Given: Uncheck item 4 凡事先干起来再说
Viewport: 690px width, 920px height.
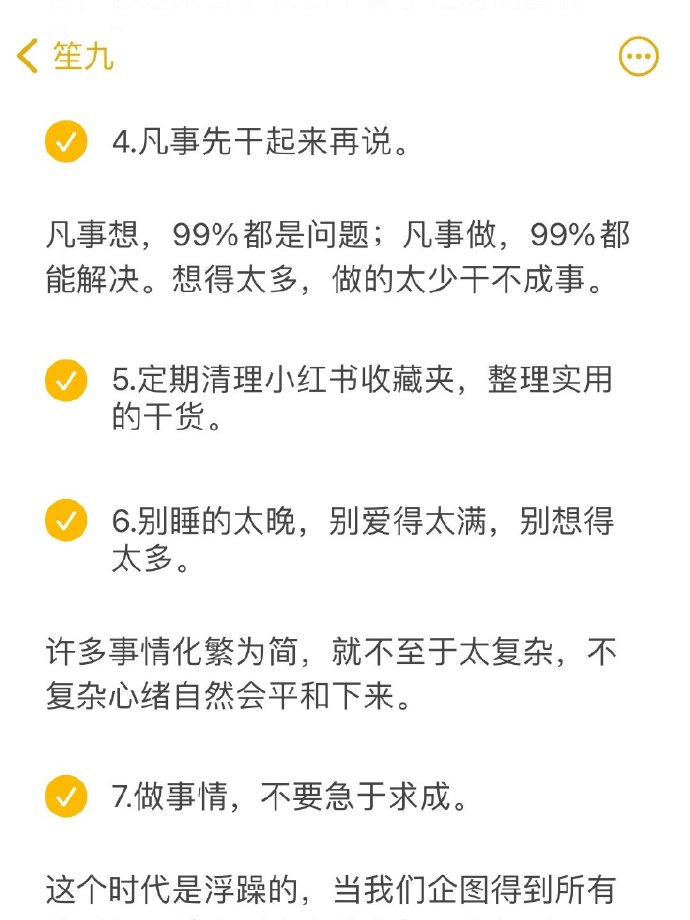Looking at the screenshot, I should coord(66,141).
